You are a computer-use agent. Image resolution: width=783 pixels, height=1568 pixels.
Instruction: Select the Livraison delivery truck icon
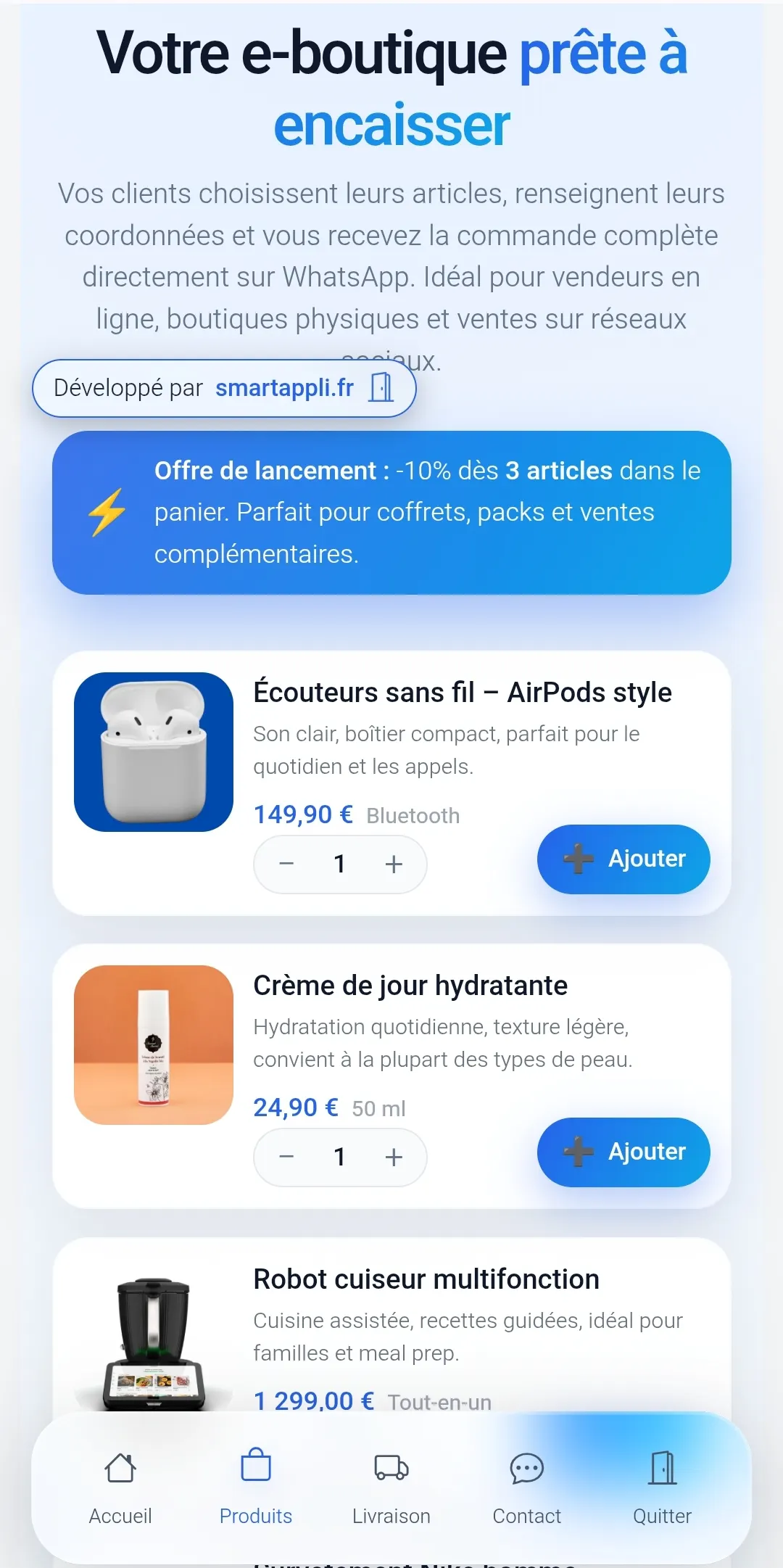click(x=391, y=1466)
